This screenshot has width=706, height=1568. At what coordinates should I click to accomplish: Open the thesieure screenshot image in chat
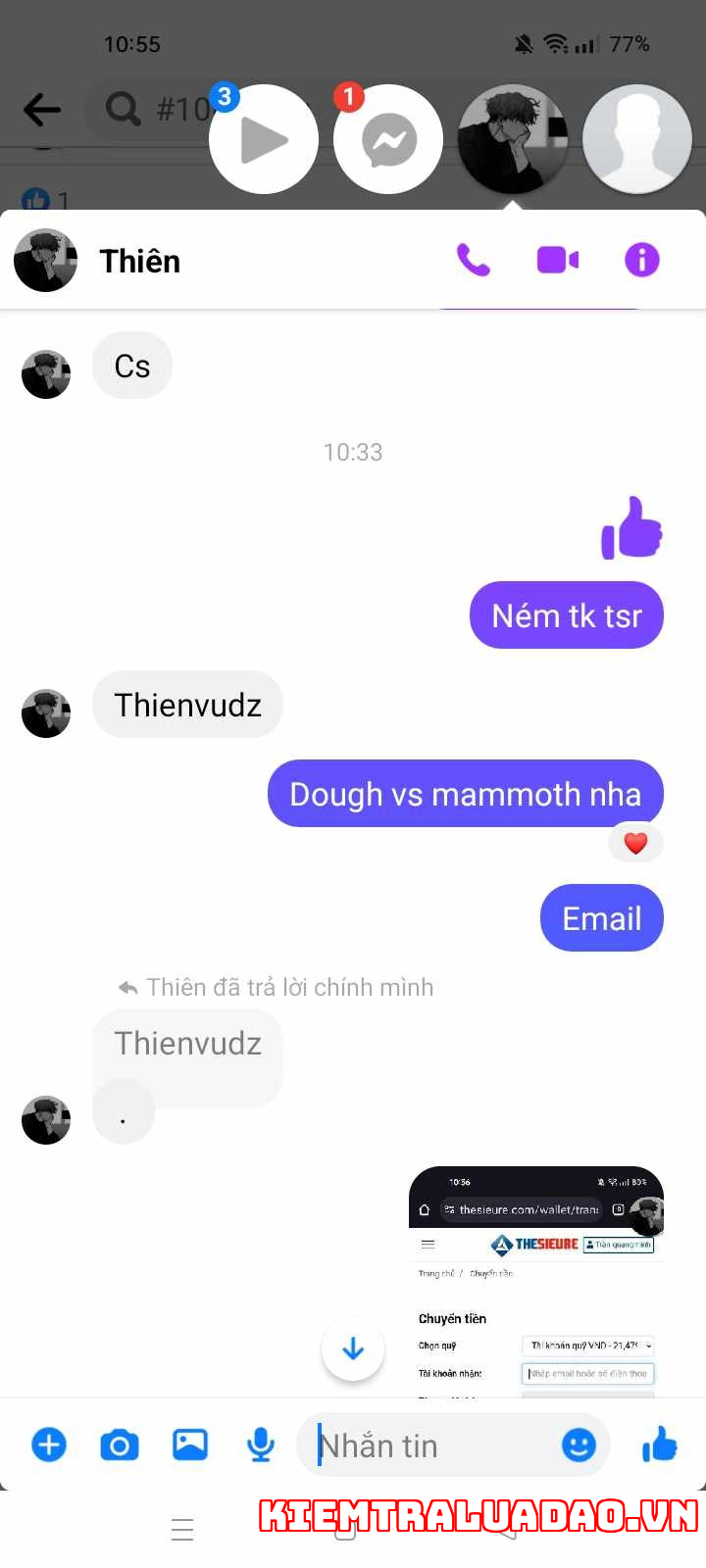point(536,1281)
